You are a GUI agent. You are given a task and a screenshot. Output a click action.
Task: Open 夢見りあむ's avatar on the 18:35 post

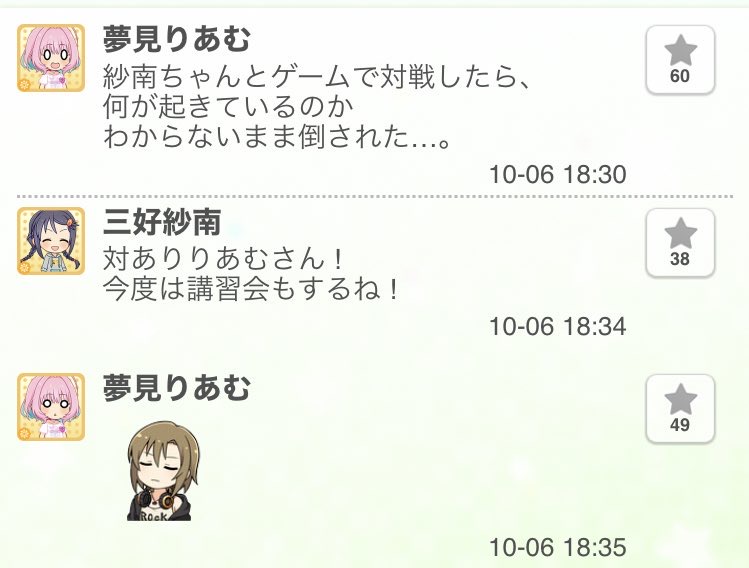(x=51, y=407)
